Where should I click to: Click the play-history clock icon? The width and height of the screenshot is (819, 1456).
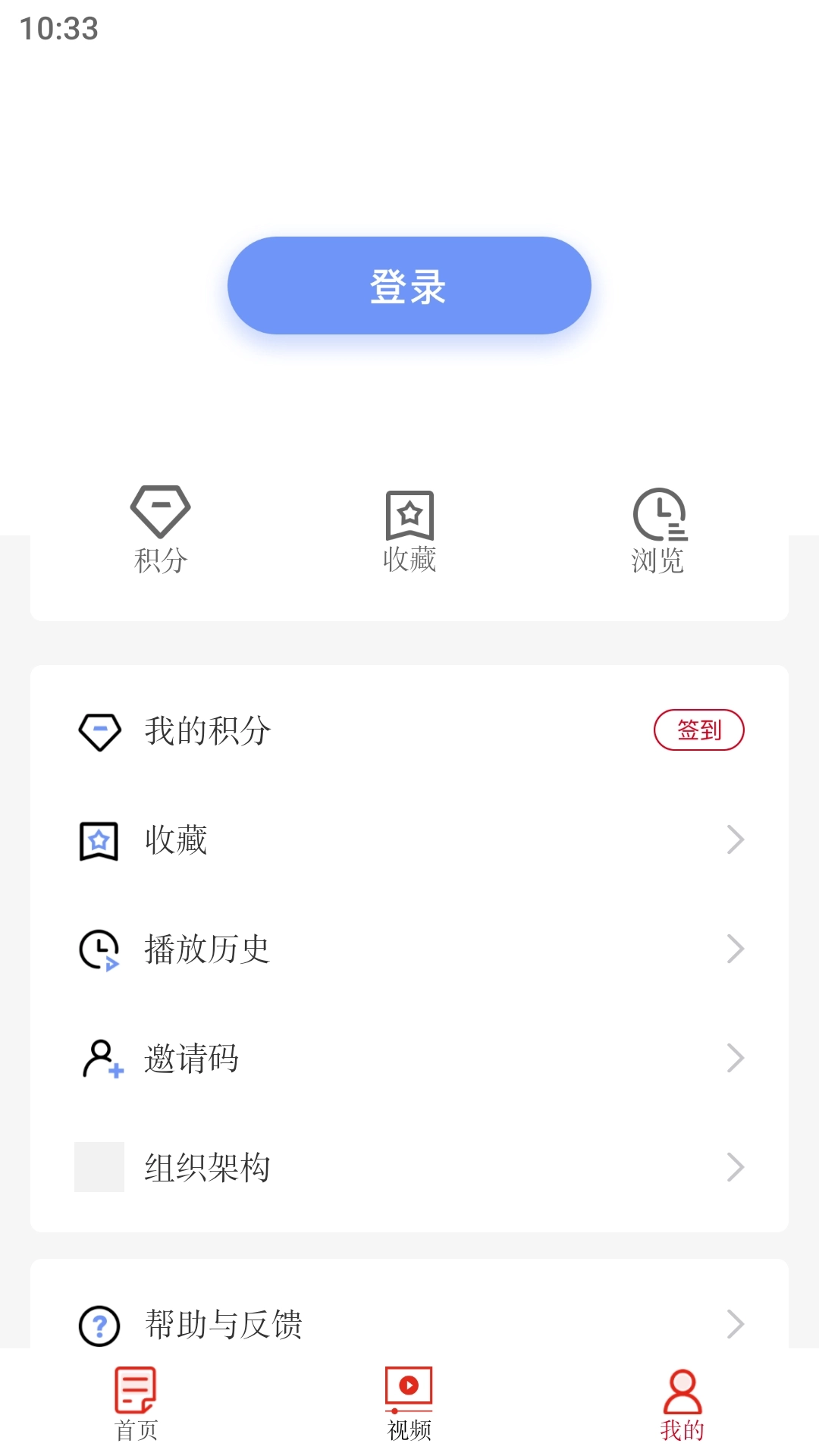coord(99,949)
